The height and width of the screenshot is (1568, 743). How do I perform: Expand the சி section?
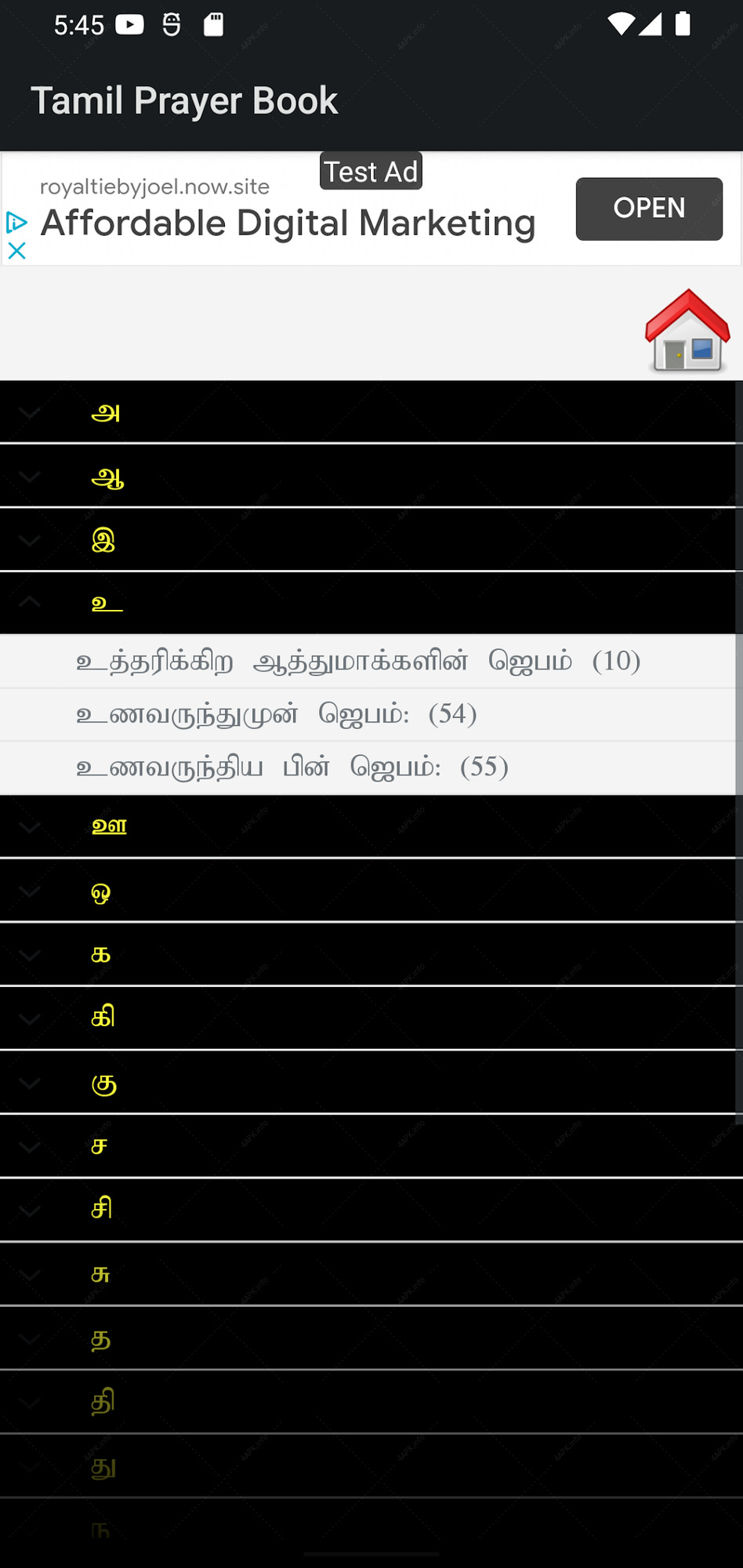coord(371,1210)
